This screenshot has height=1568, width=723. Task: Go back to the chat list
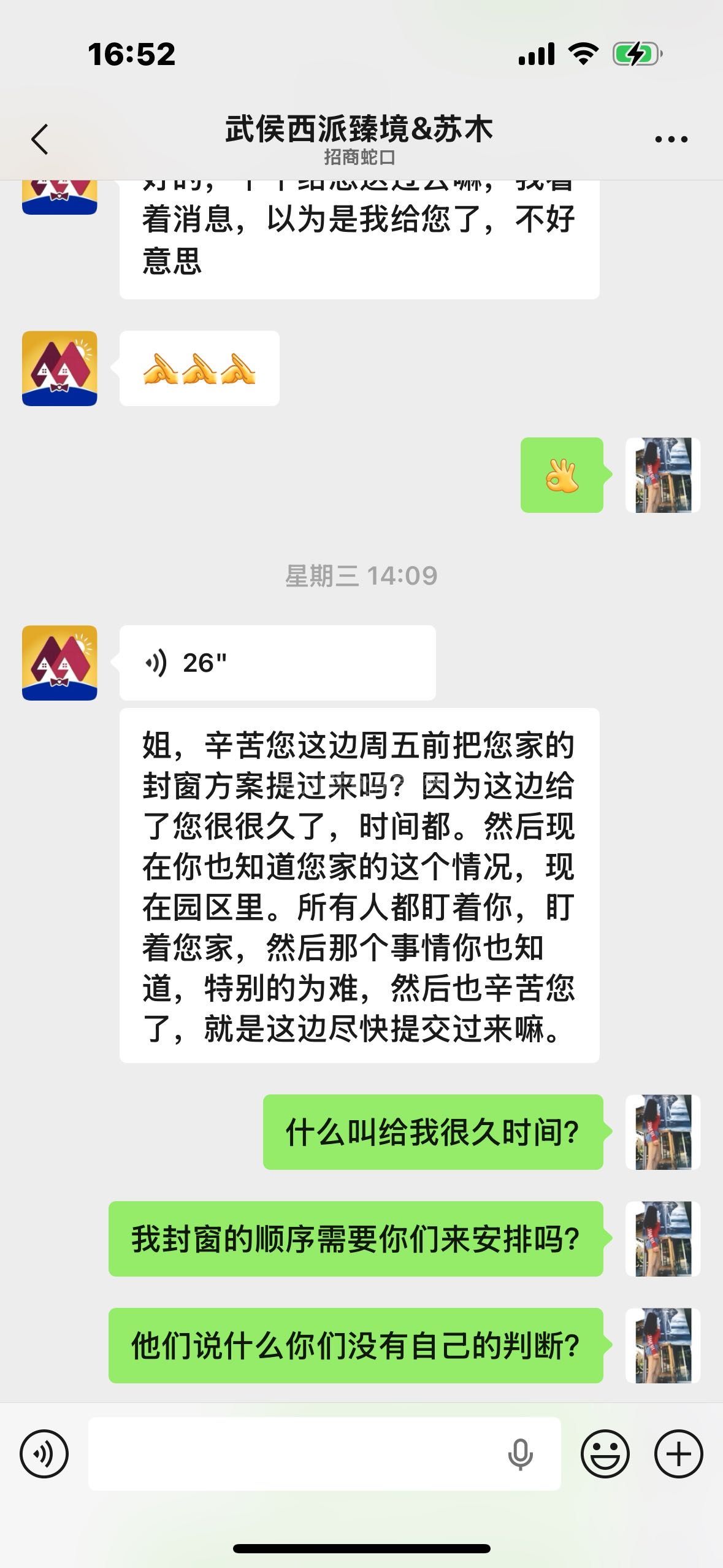(40, 139)
